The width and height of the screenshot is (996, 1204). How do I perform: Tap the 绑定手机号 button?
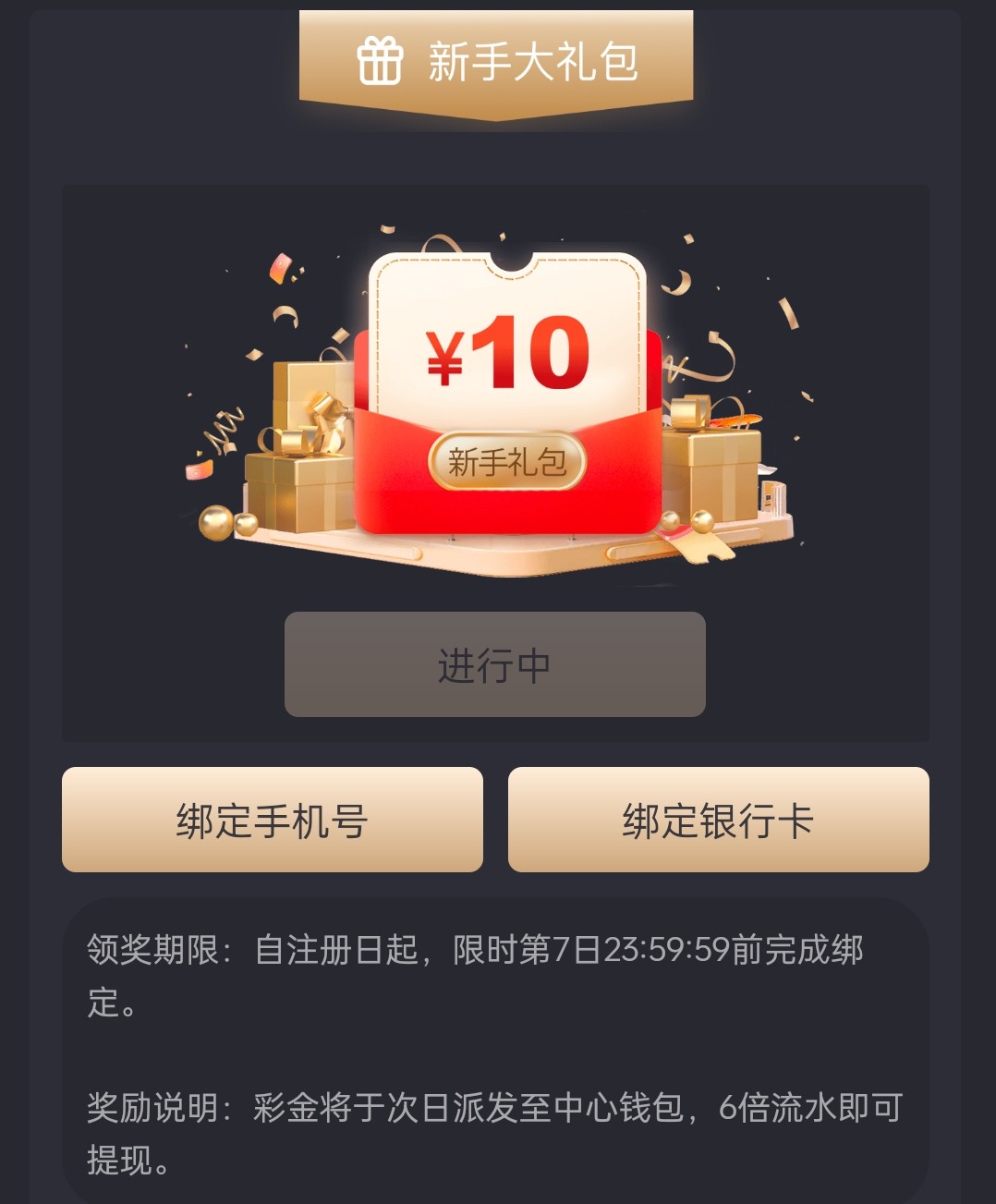coord(273,820)
